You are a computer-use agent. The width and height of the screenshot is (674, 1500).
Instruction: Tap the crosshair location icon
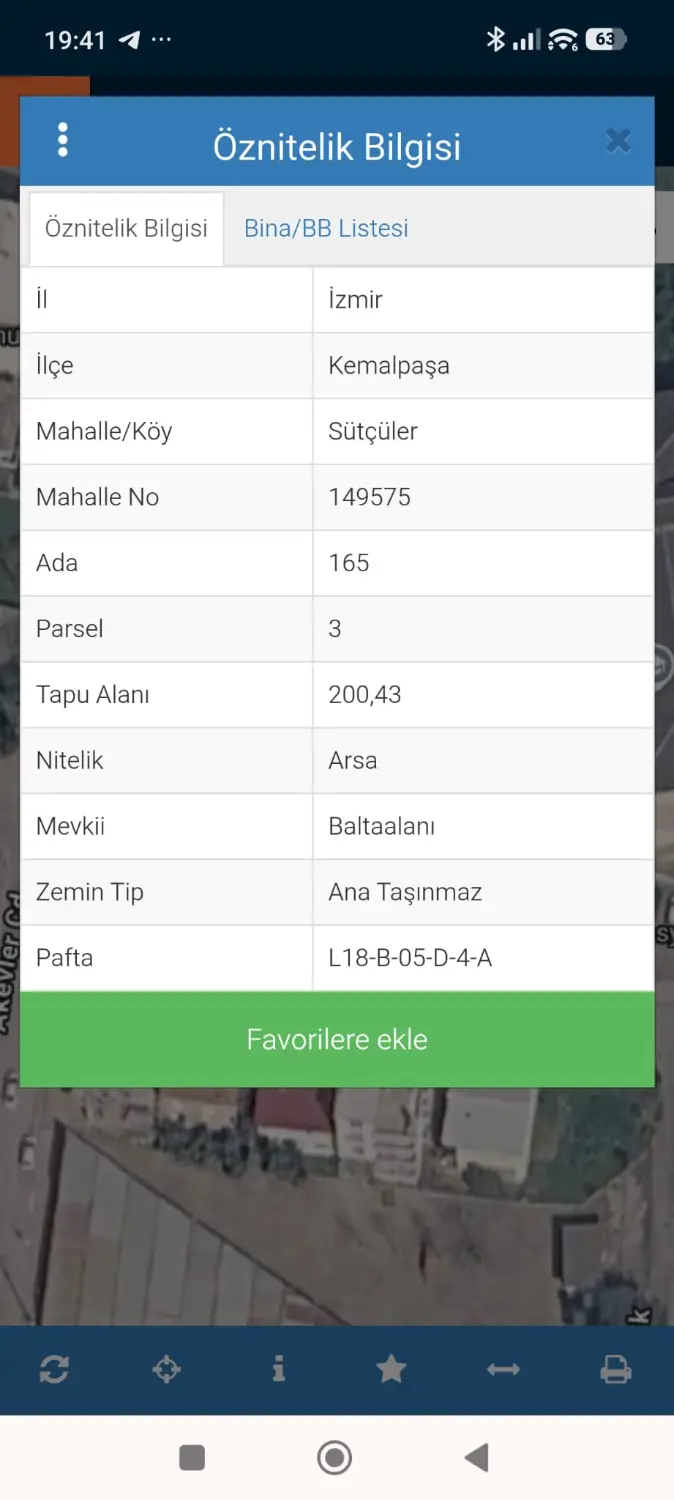pyautogui.click(x=166, y=1369)
